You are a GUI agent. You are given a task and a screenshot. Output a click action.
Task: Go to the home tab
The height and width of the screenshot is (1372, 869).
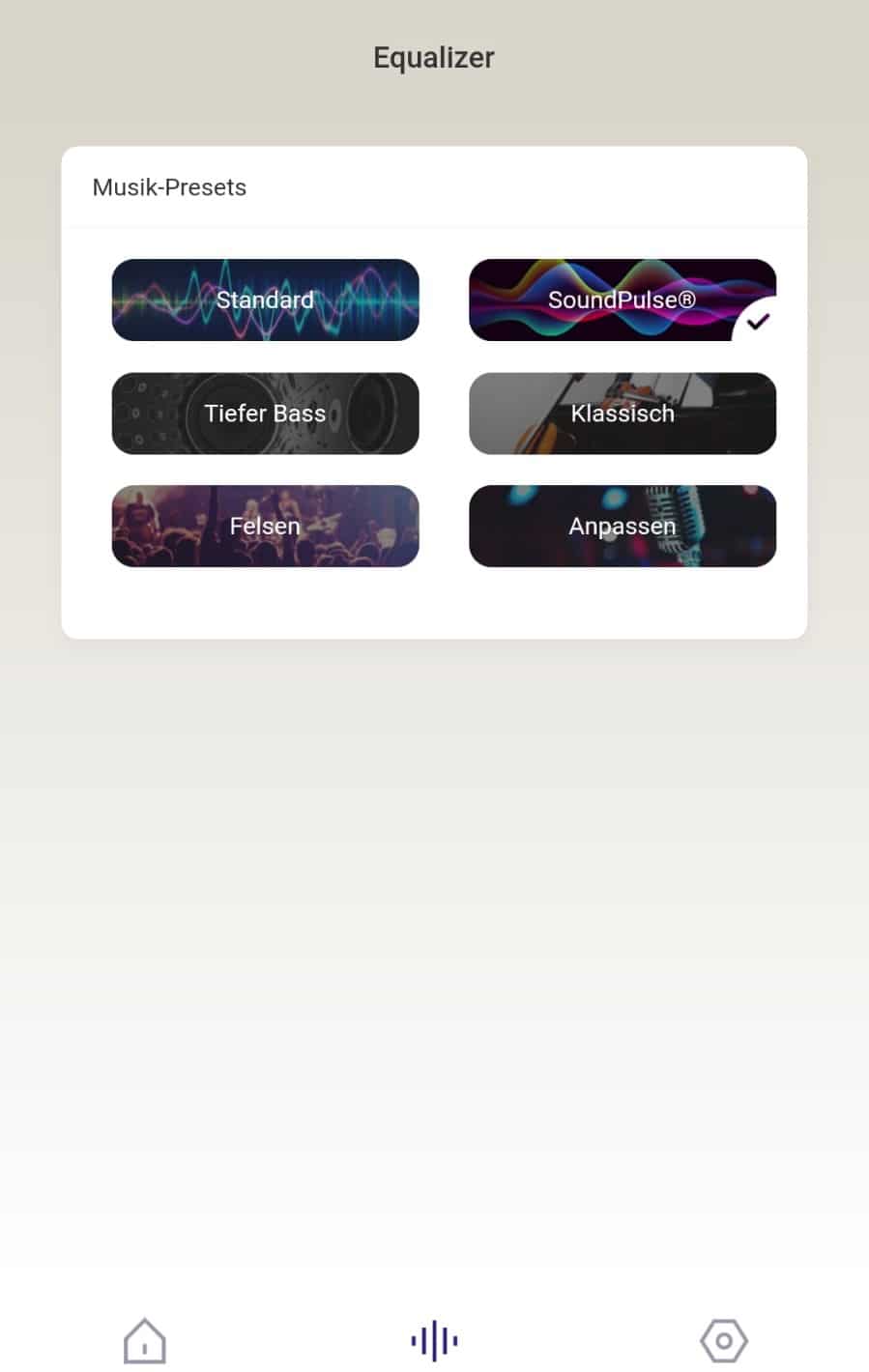click(145, 1340)
